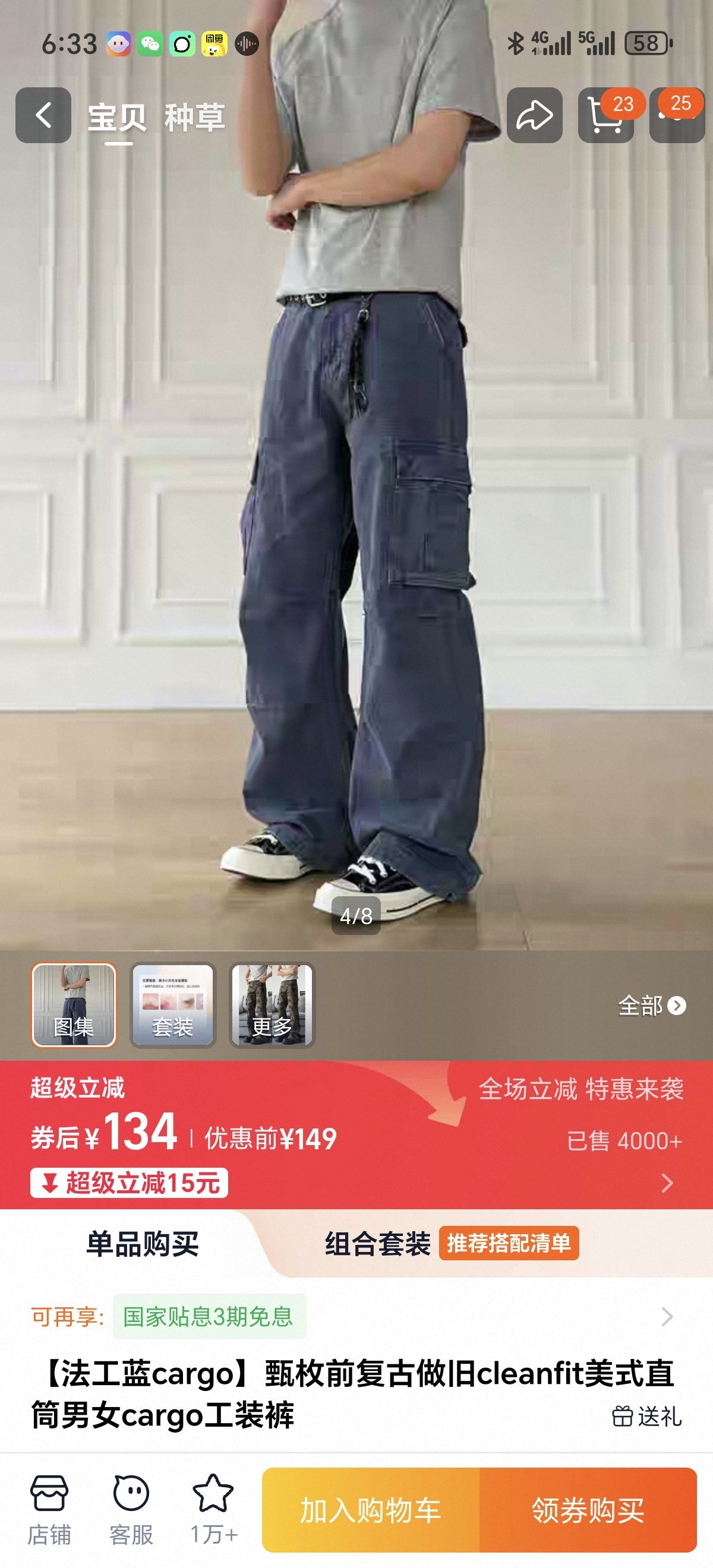Screen dimensions: 713x1568
Task: Open the 更多 thumbnail
Action: click(272, 1005)
